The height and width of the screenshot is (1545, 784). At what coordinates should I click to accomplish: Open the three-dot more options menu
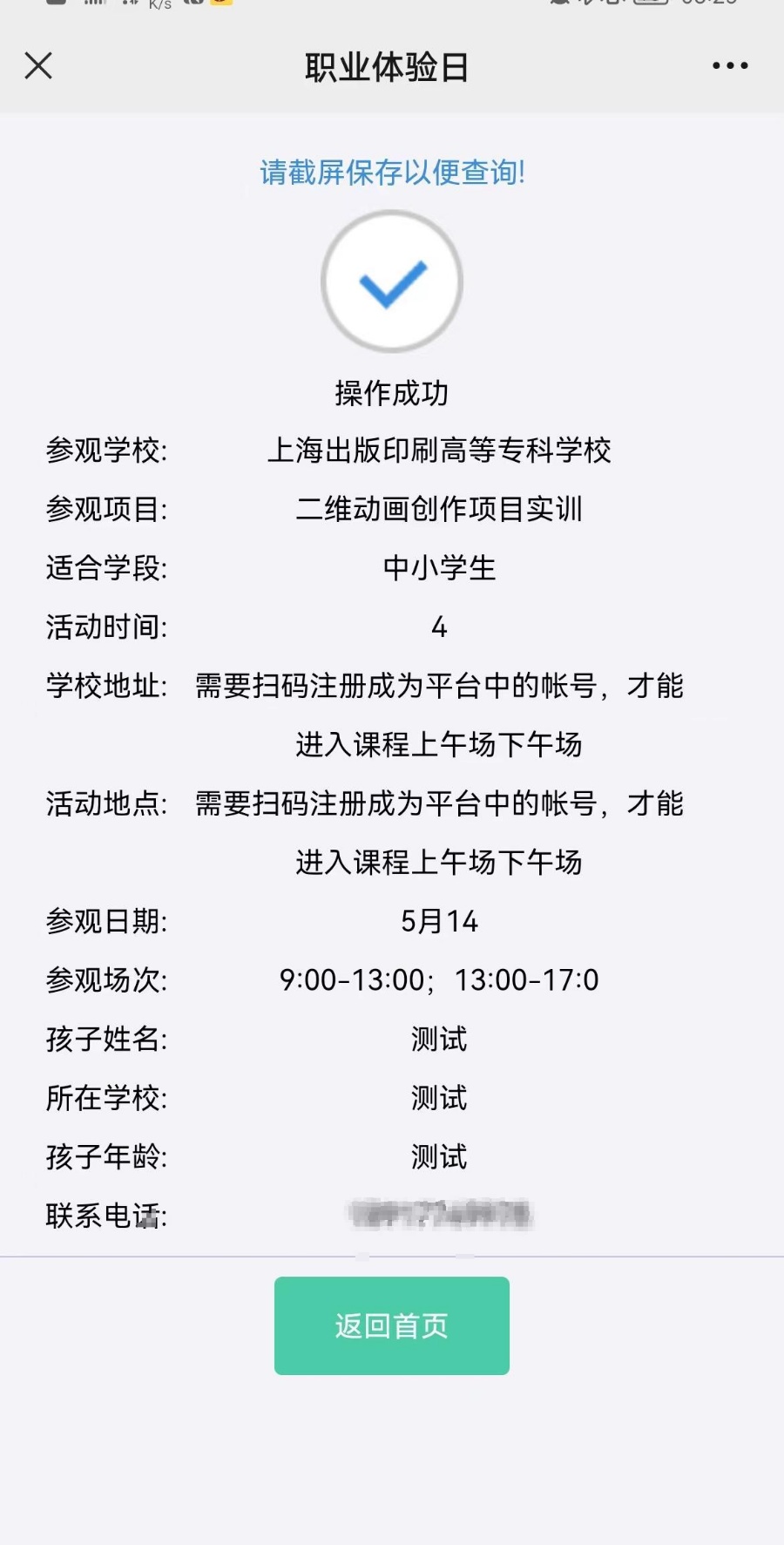pos(730,65)
